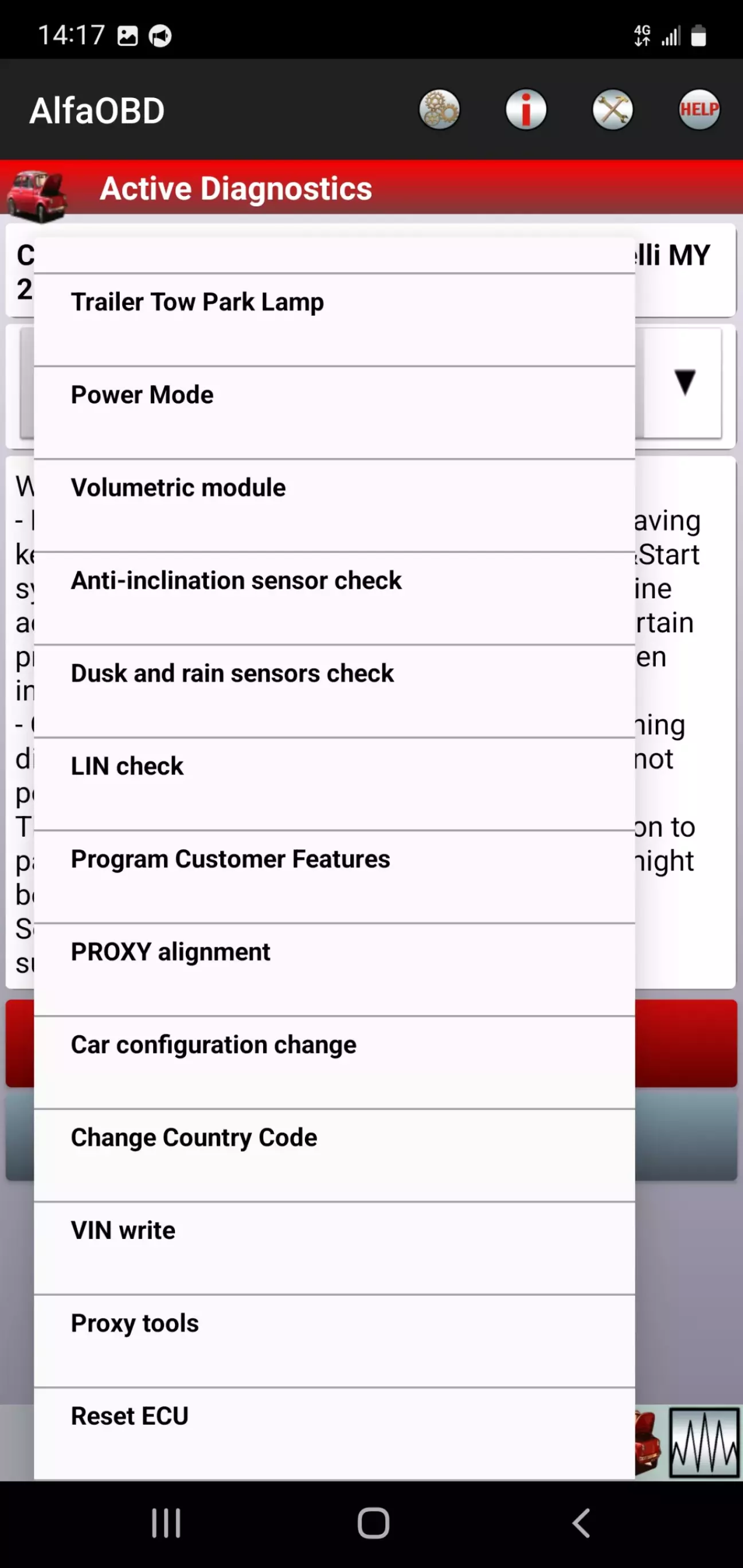Viewport: 743px width, 1568px height.
Task: Choose Program Customer Features
Action: (x=334, y=876)
